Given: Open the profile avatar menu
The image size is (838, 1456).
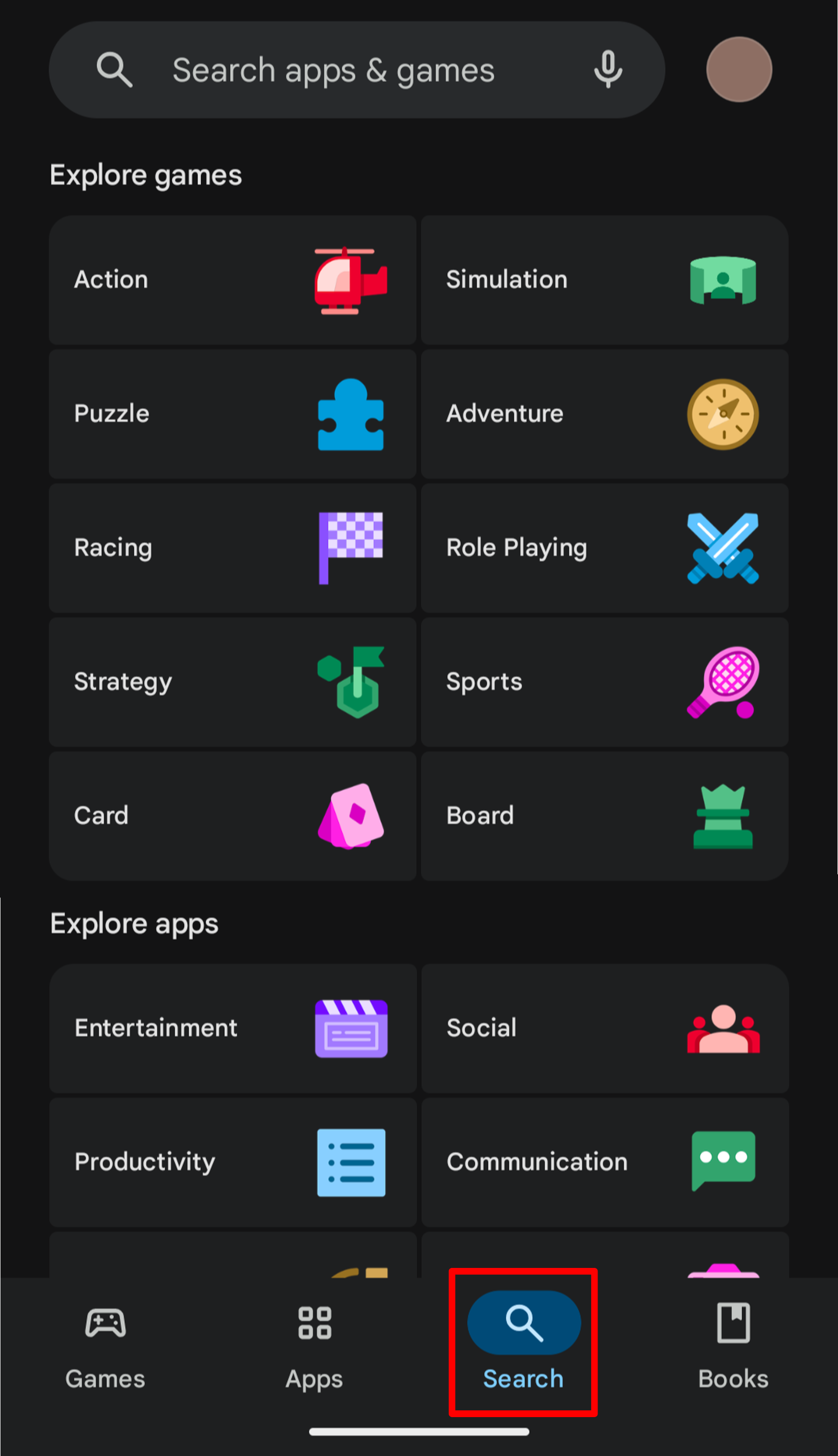Looking at the screenshot, I should (x=739, y=69).
